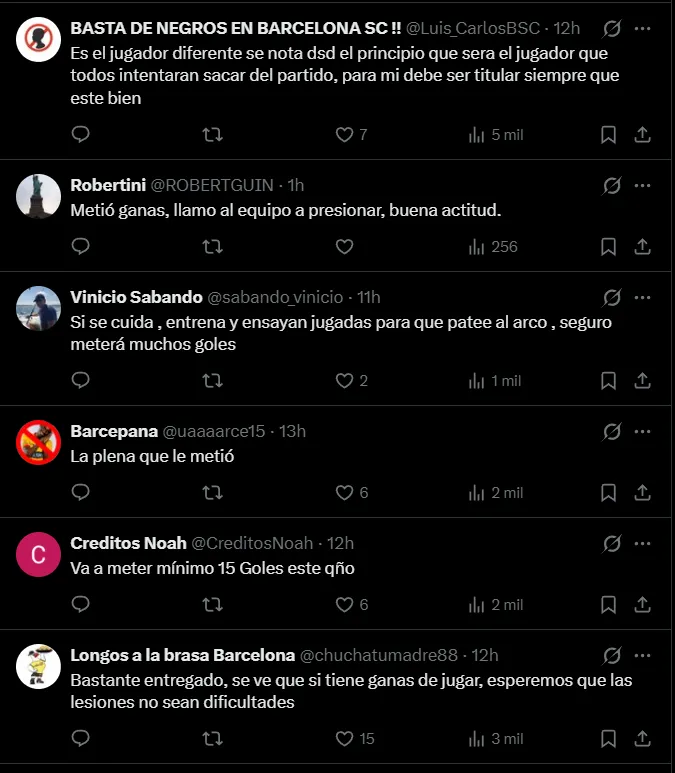The image size is (675, 773).
Task: Open more options on Barcepana's reply
Action: point(643,431)
